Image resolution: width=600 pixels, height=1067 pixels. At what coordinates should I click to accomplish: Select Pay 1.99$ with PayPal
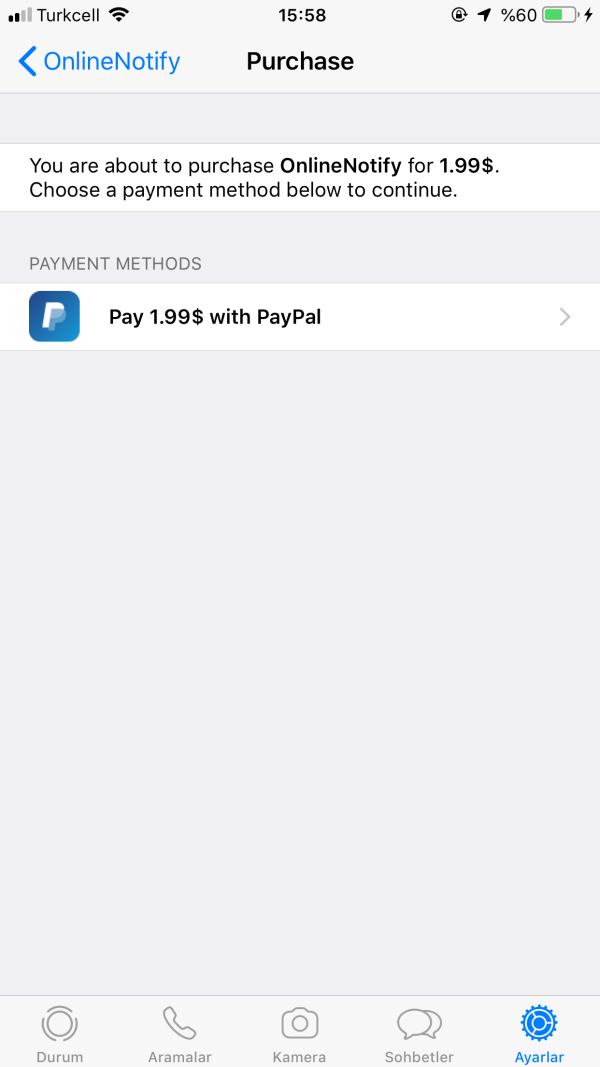click(300, 317)
